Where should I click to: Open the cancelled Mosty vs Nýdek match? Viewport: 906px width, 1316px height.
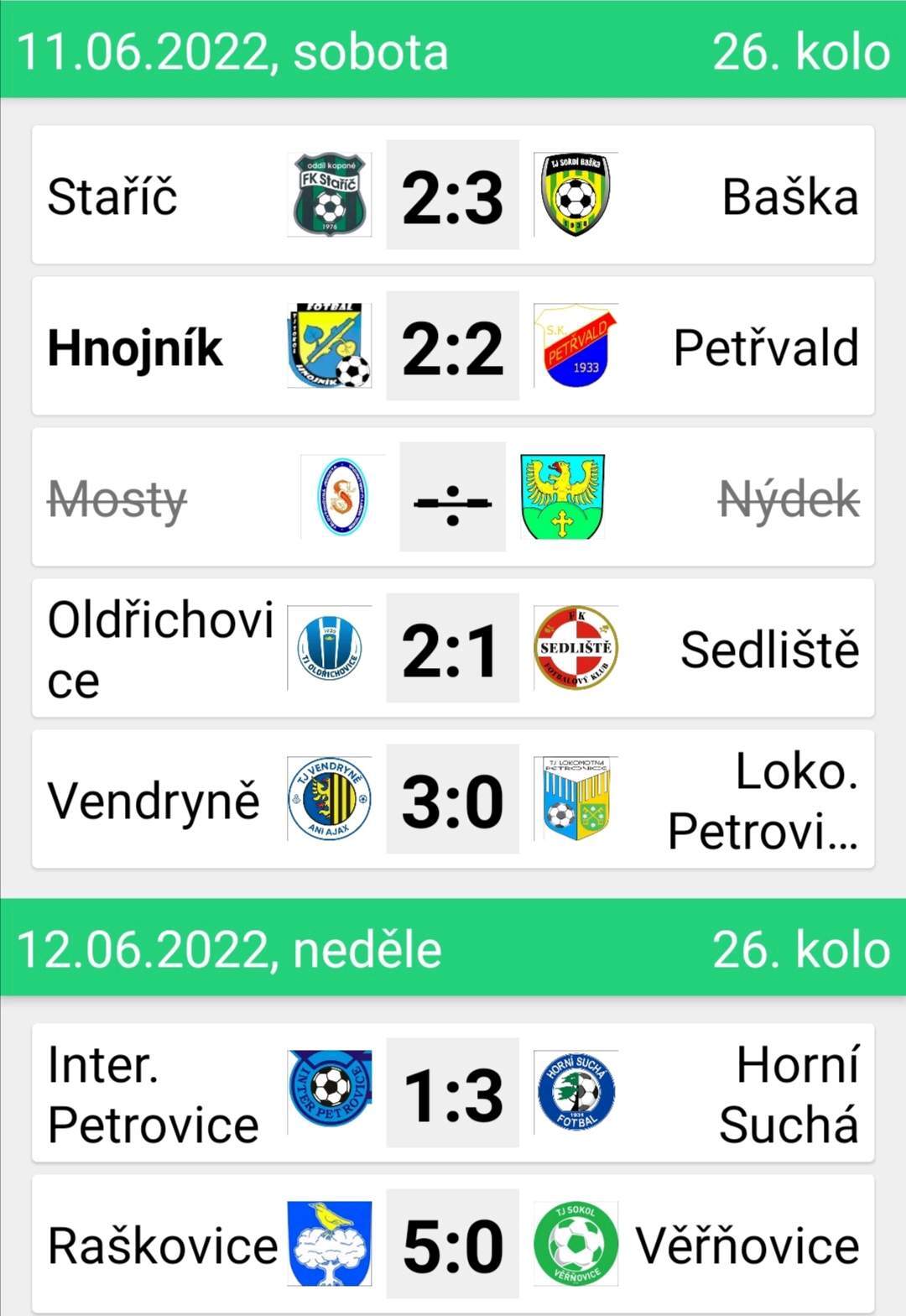[x=453, y=498]
